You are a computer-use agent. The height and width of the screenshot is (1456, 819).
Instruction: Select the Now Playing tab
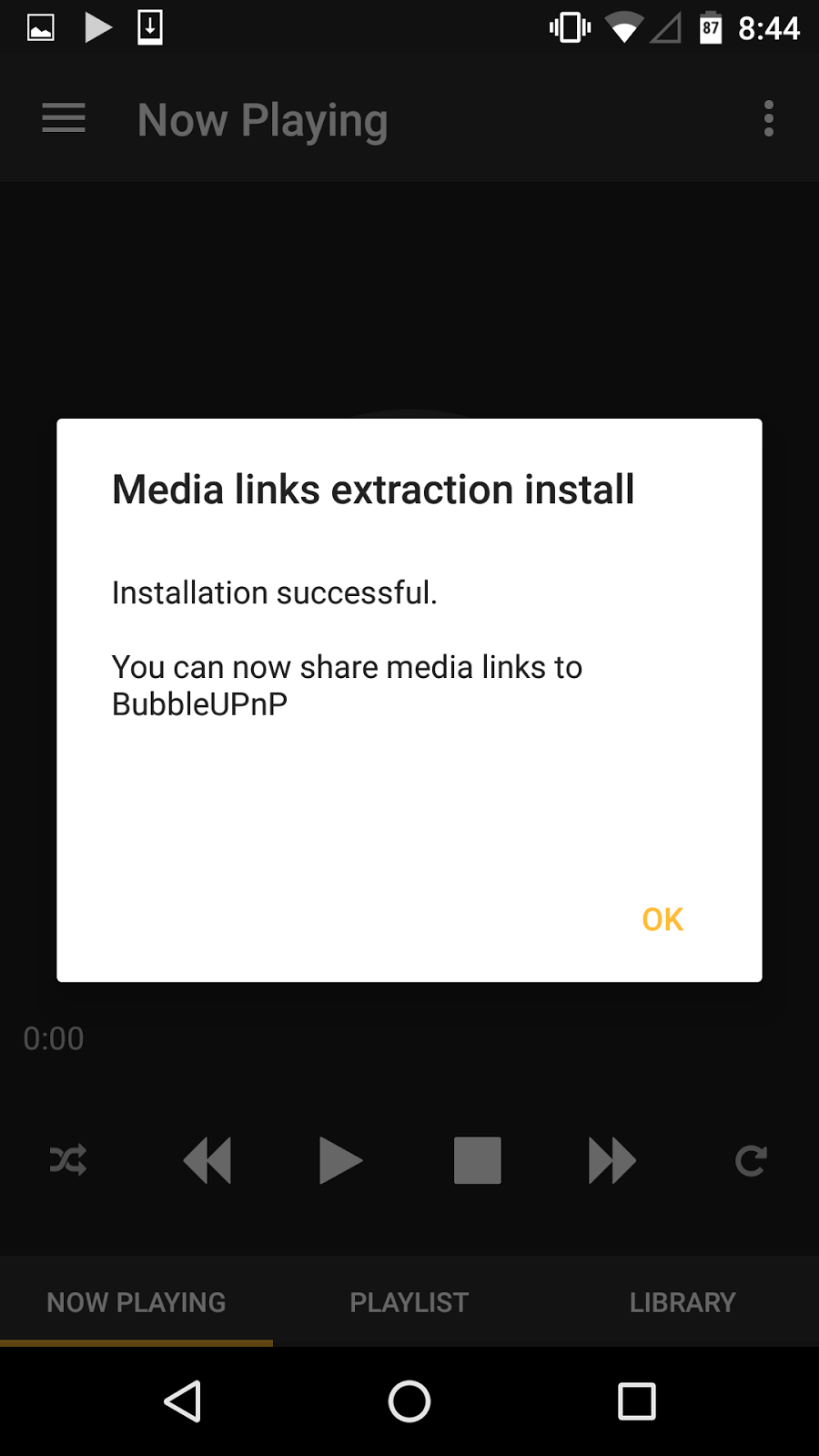[136, 1302]
